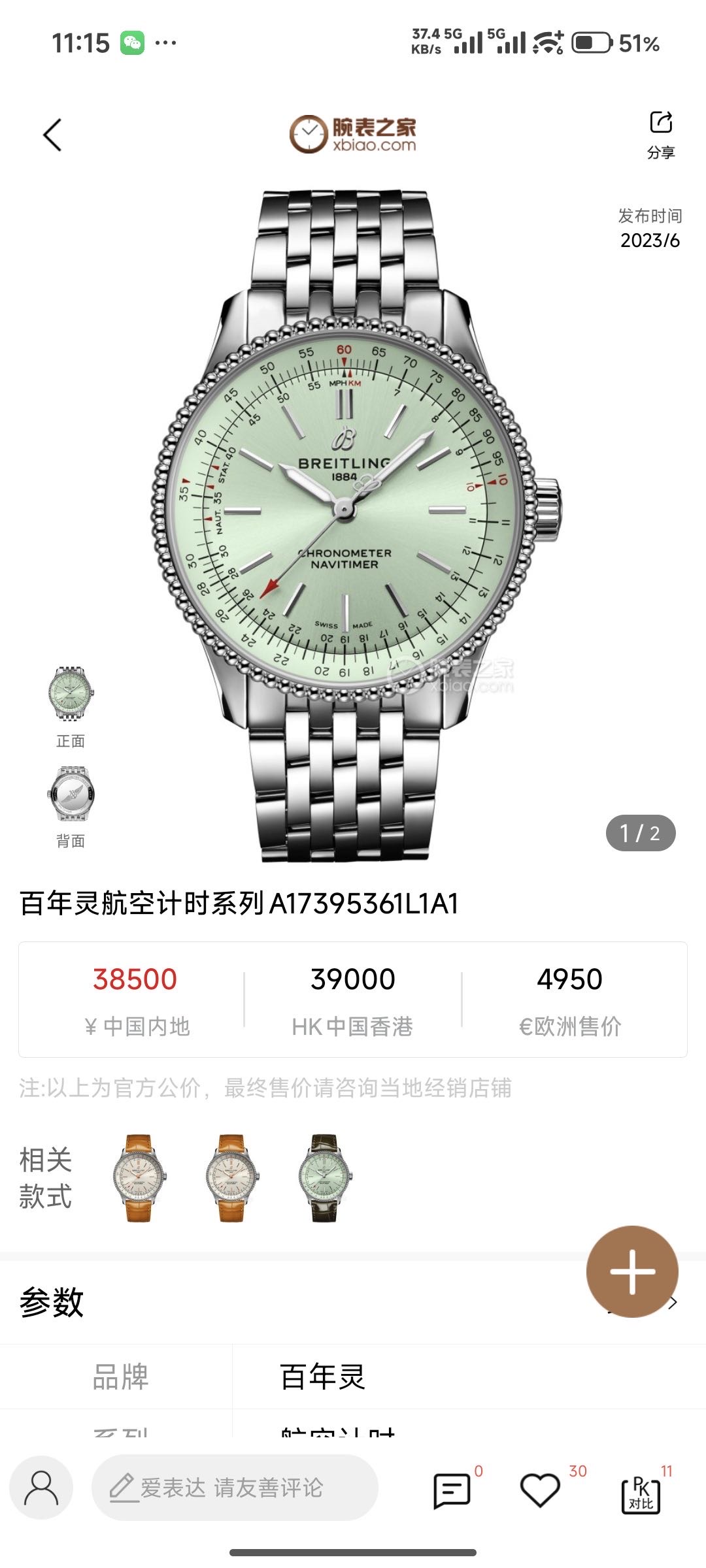Open the first related style with orange strap
The height and width of the screenshot is (1568, 706).
(x=139, y=1178)
